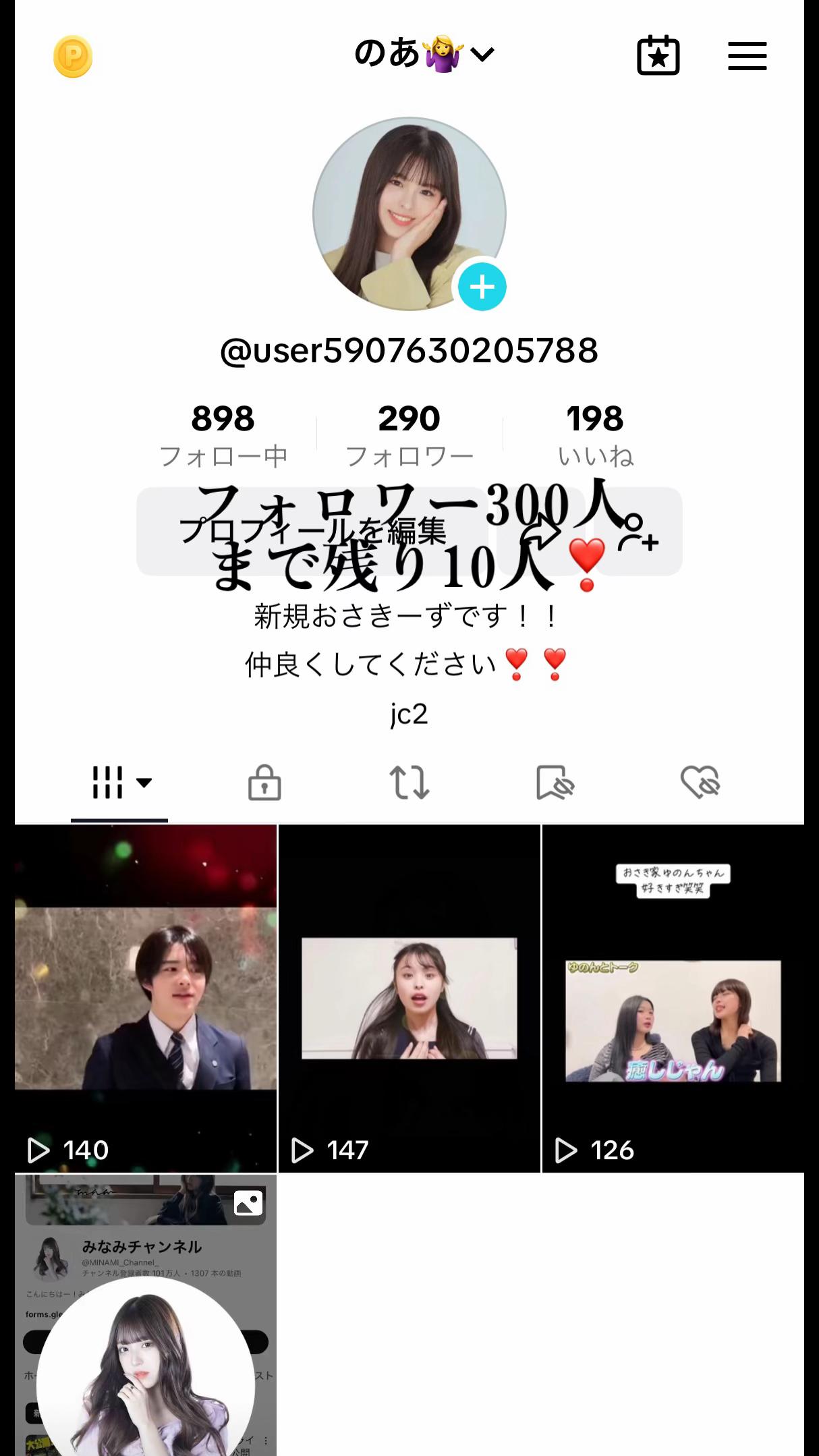Open the みなみチャンネル photo post
This screenshot has height=1456, width=819.
(146, 1316)
